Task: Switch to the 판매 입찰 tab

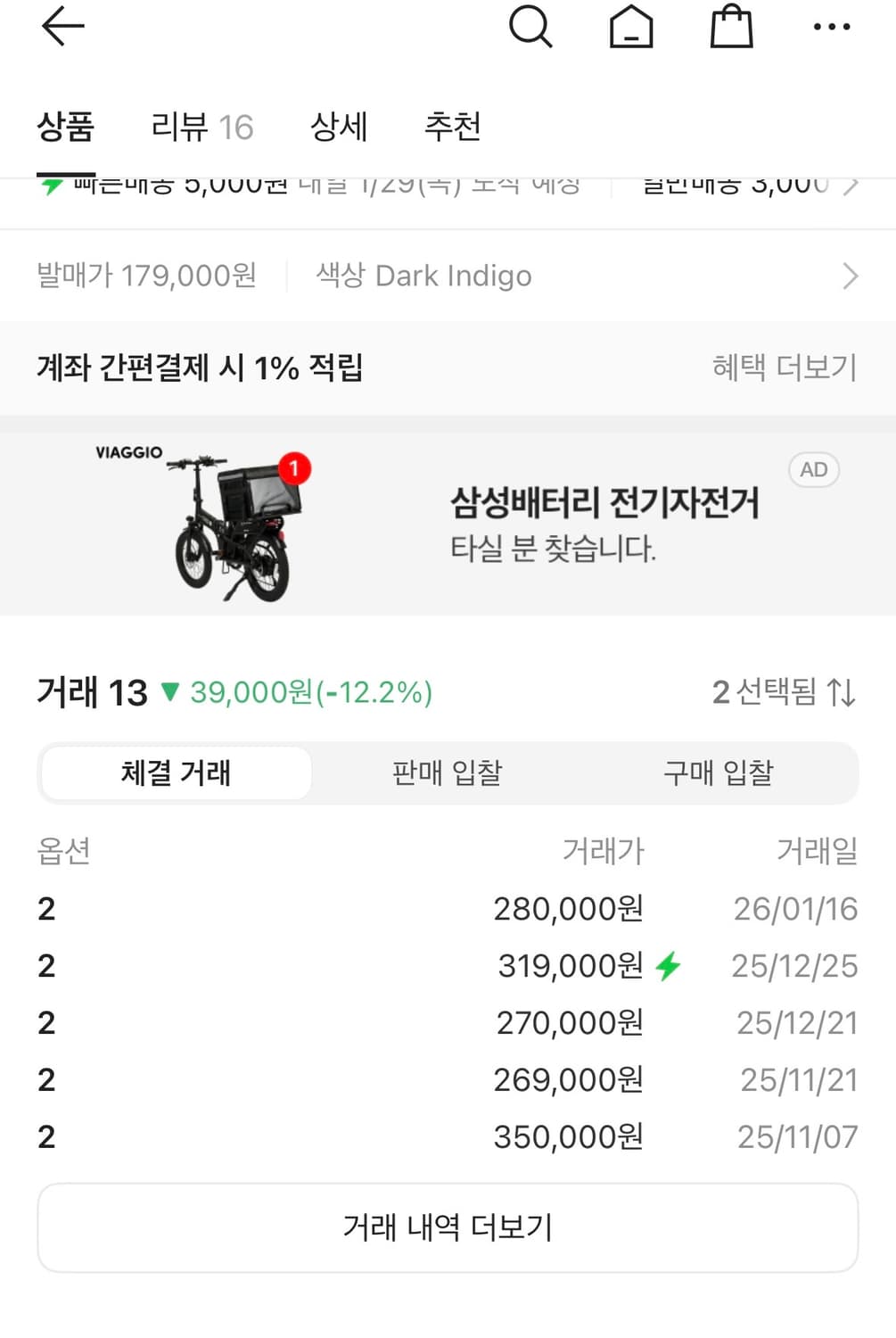Action: pos(446,773)
